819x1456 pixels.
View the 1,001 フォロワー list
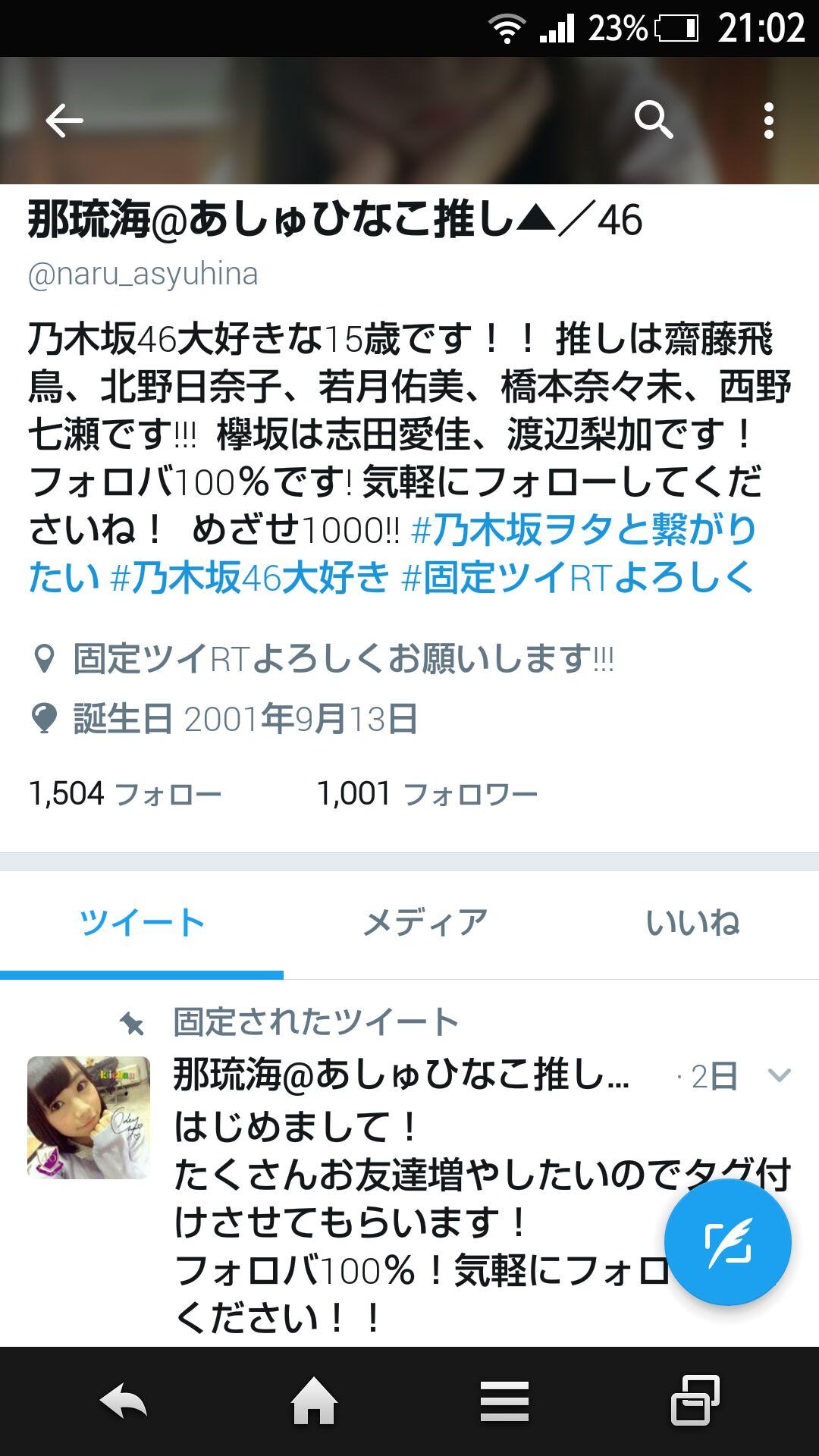pyautogui.click(x=427, y=794)
